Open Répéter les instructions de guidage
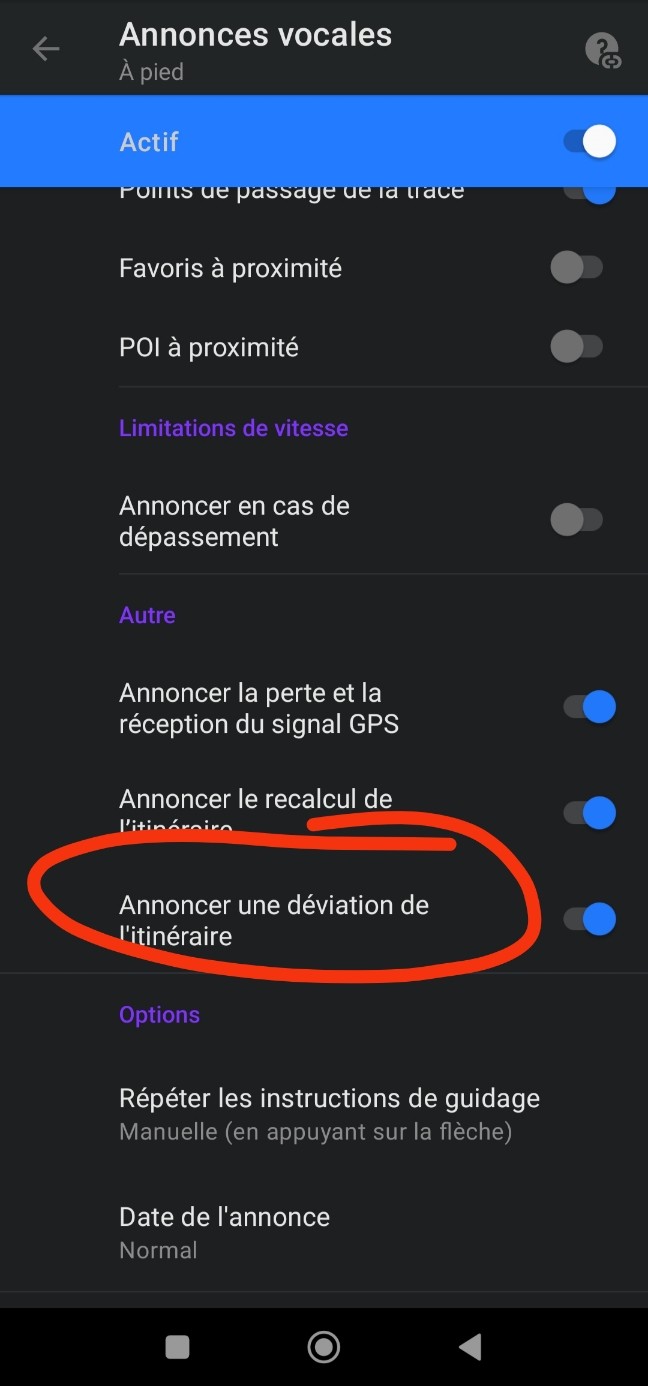This screenshot has width=648, height=1386. click(329, 1114)
